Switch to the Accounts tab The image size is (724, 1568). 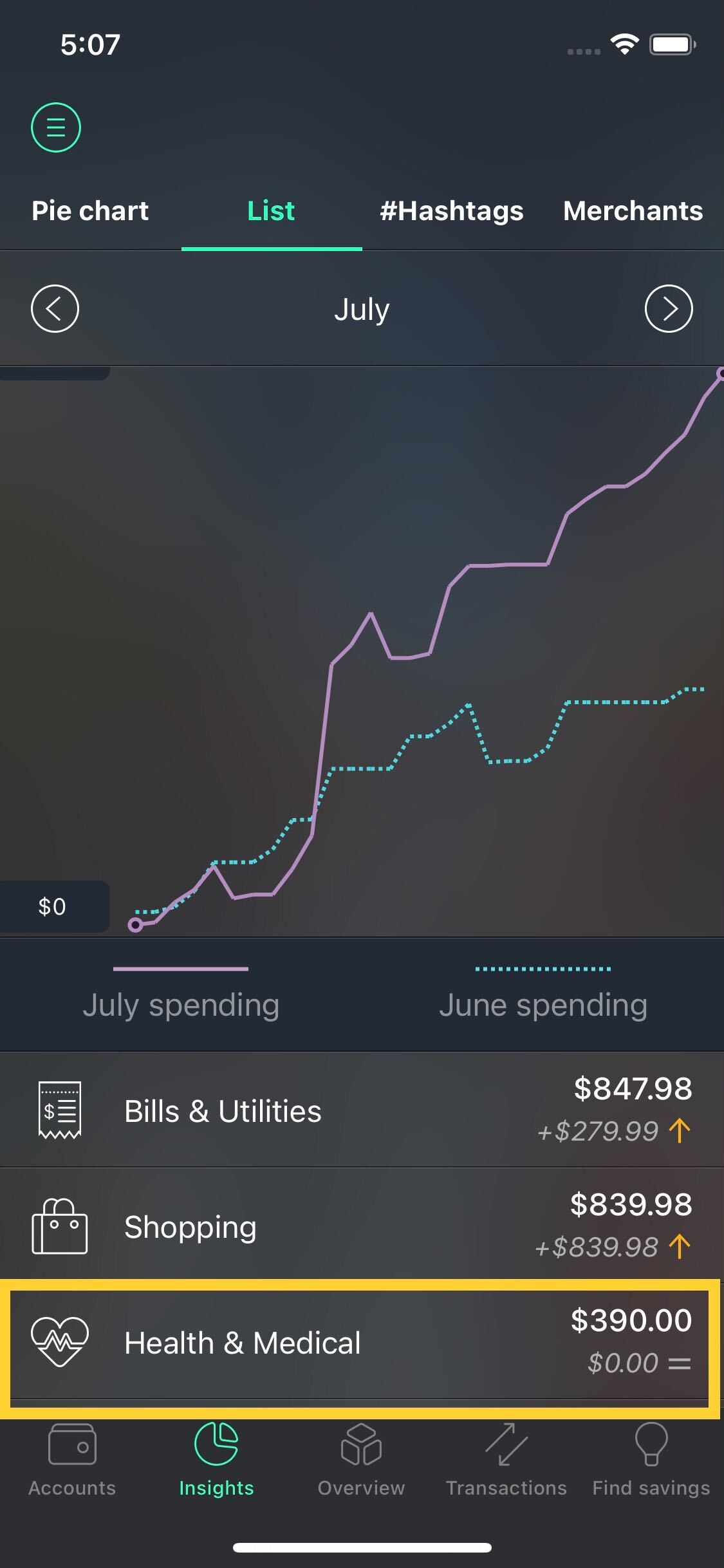click(72, 1460)
